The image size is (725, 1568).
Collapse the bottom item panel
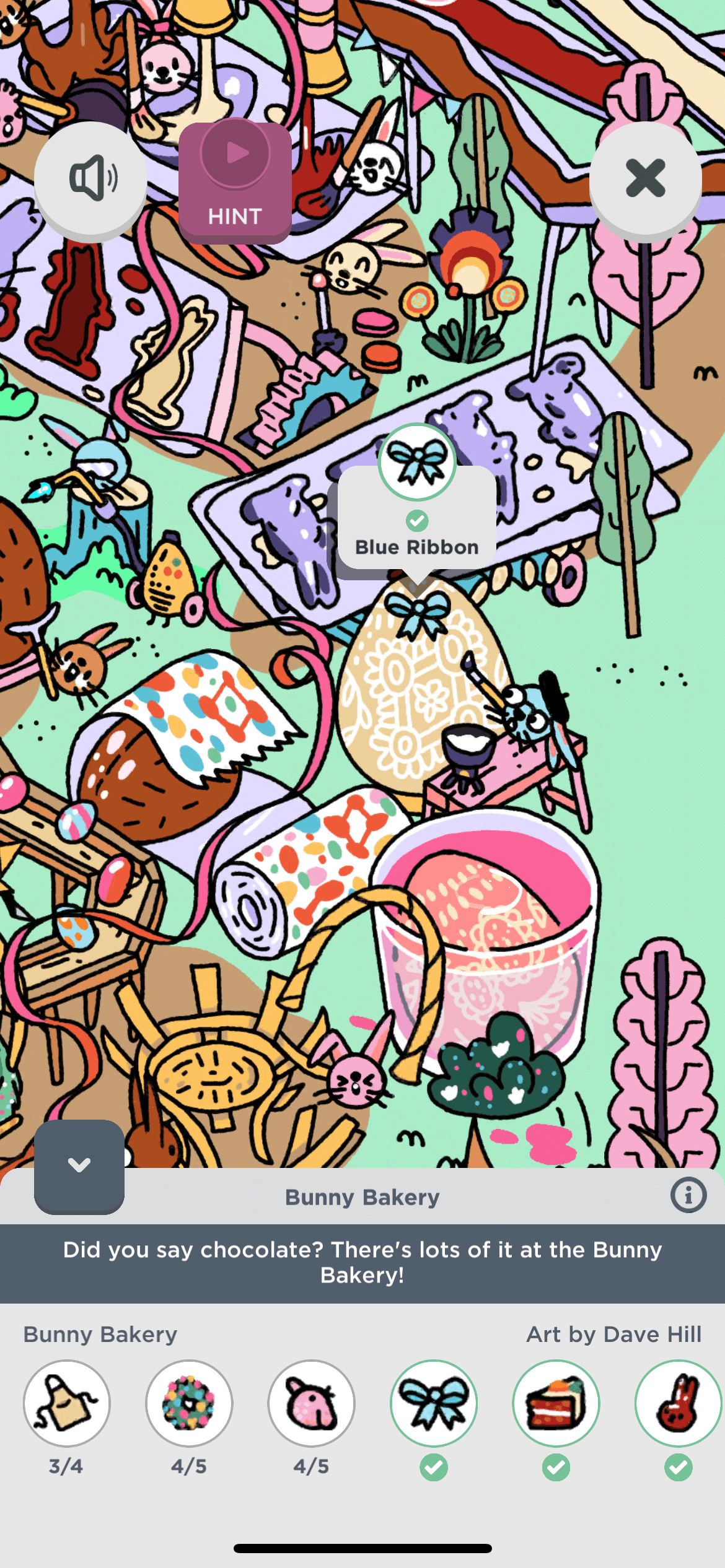(79, 1165)
